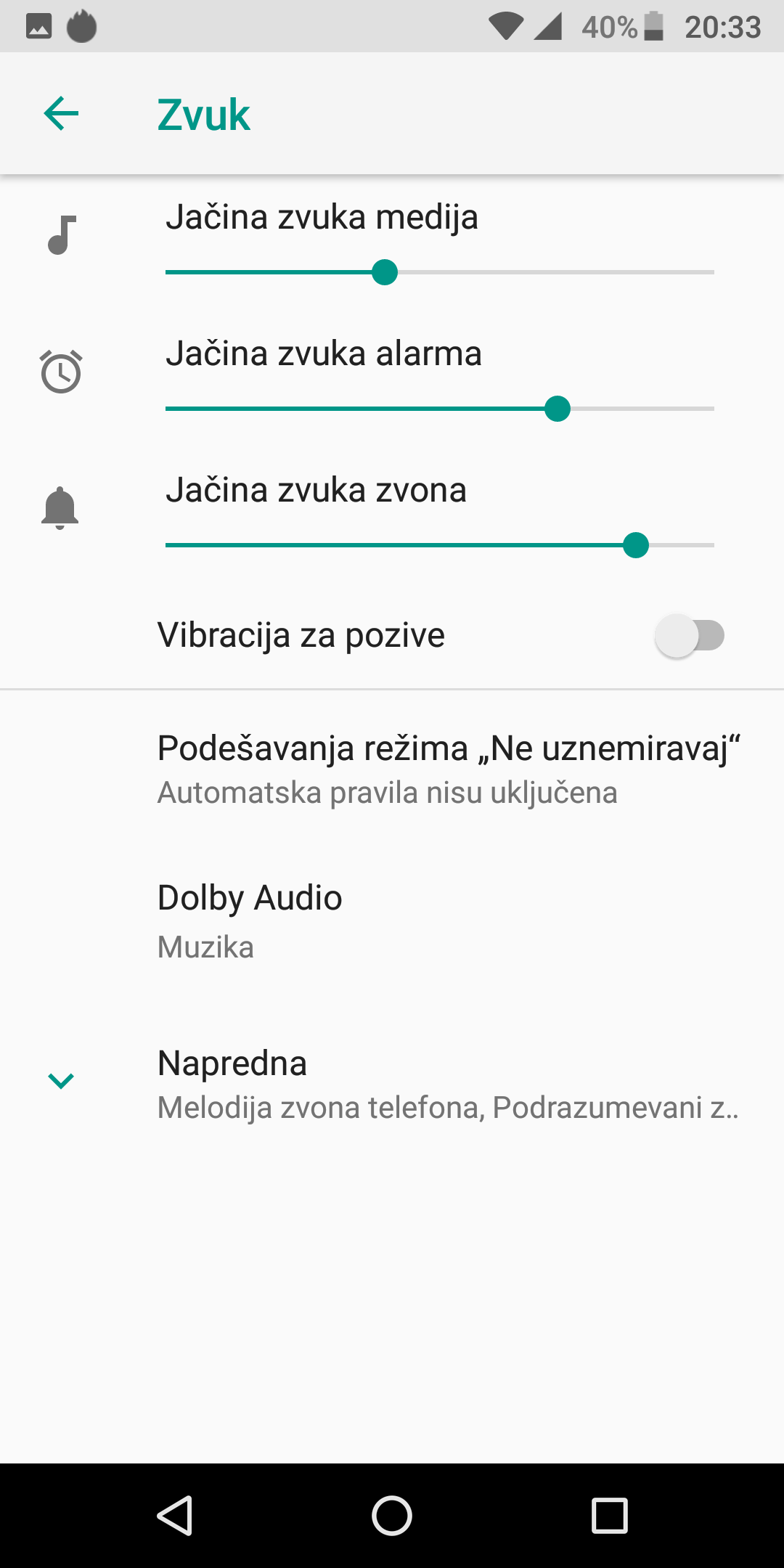
Task: Open Dolby Audio settings
Action: tap(392, 921)
